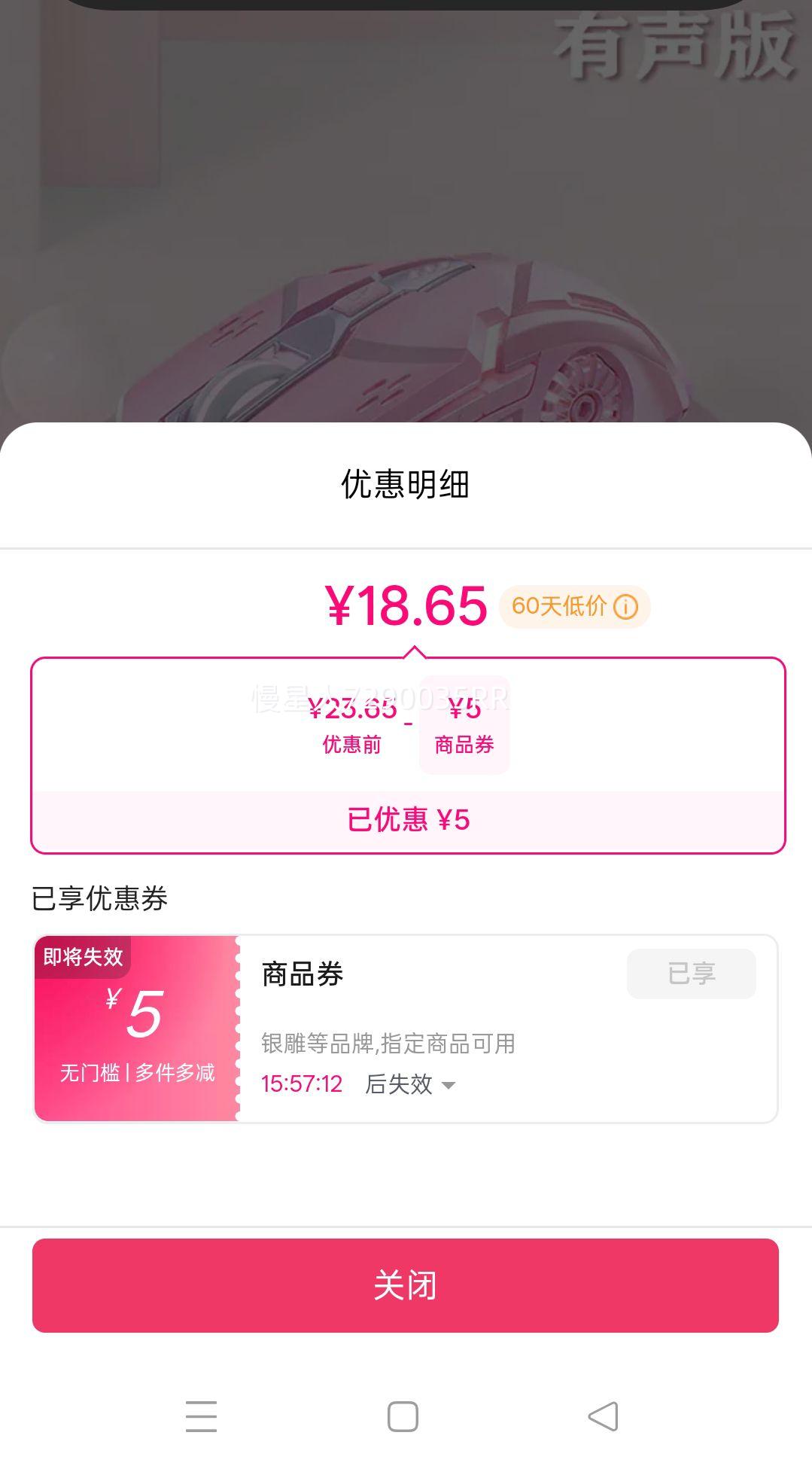
Task: Tap the 商品券 coupon name text
Action: 301,973
